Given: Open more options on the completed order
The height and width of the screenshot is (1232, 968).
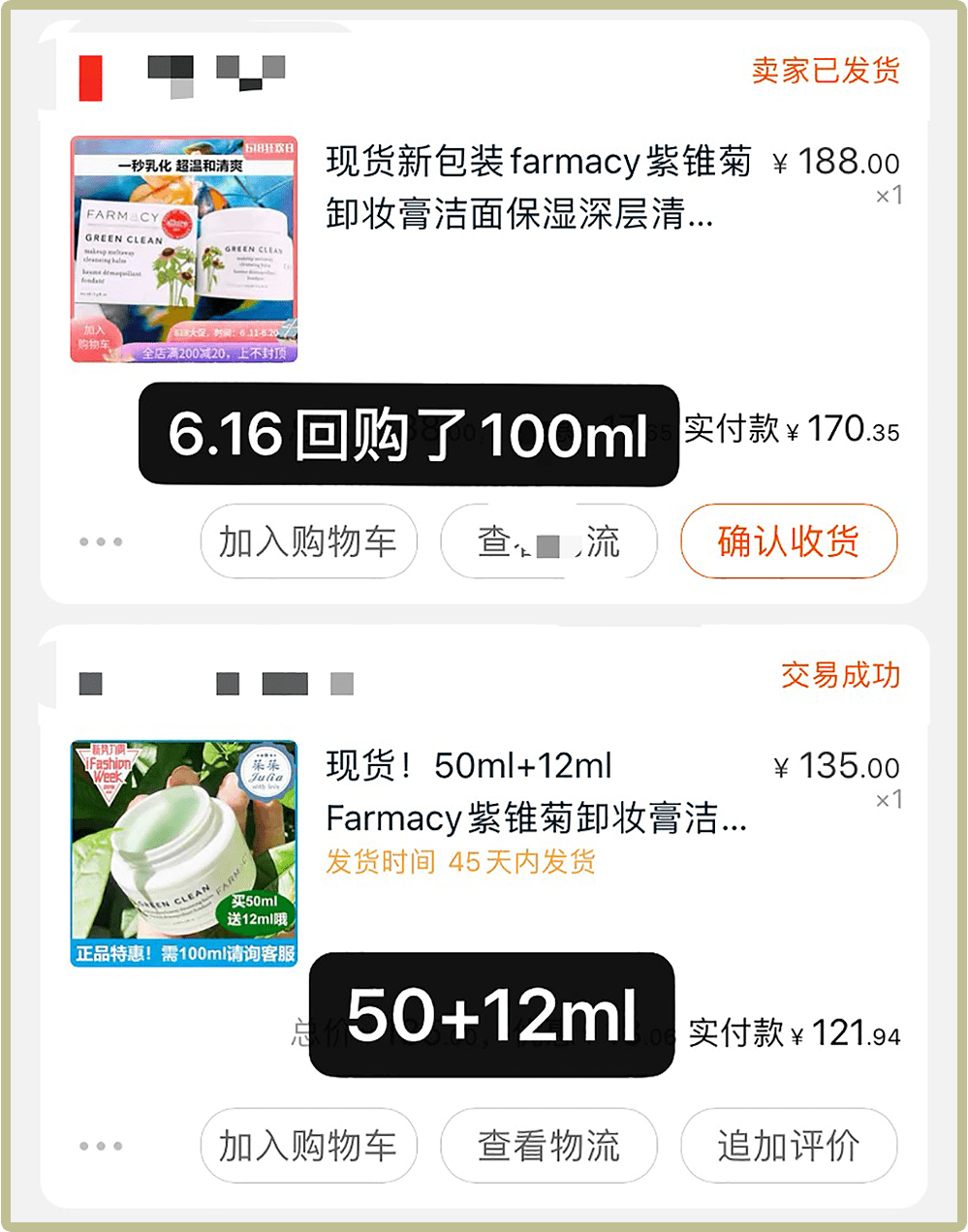Looking at the screenshot, I should point(101,1147).
